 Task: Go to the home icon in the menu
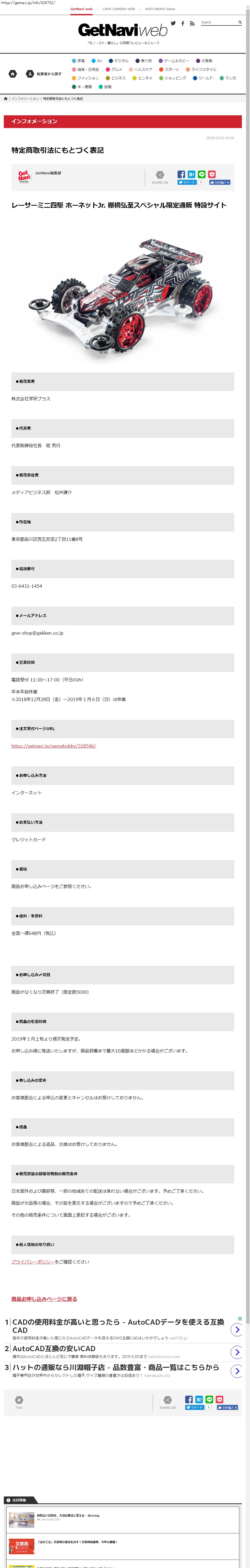tap(13, 74)
